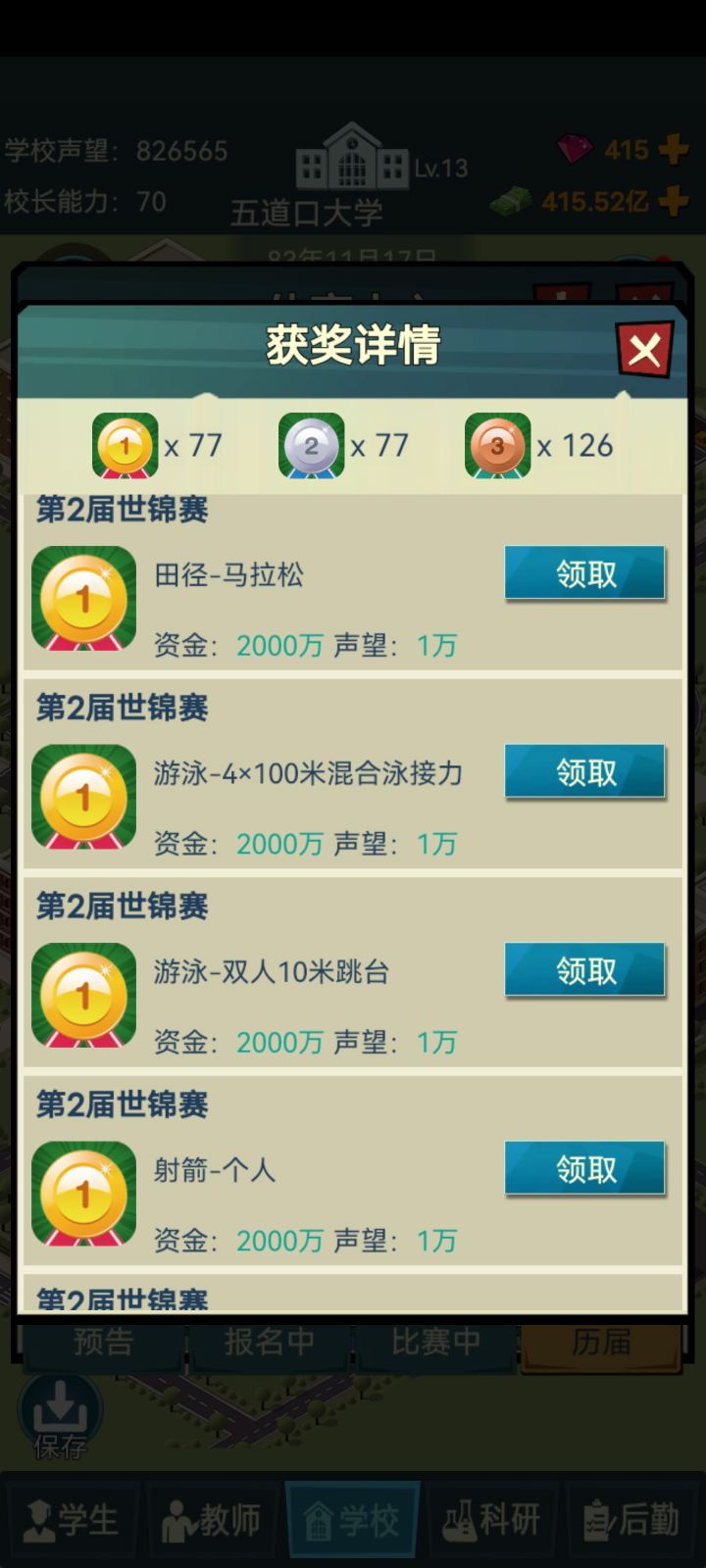Image resolution: width=706 pixels, height=1568 pixels.
Task: Open the 历届 tab
Action: [x=601, y=1343]
